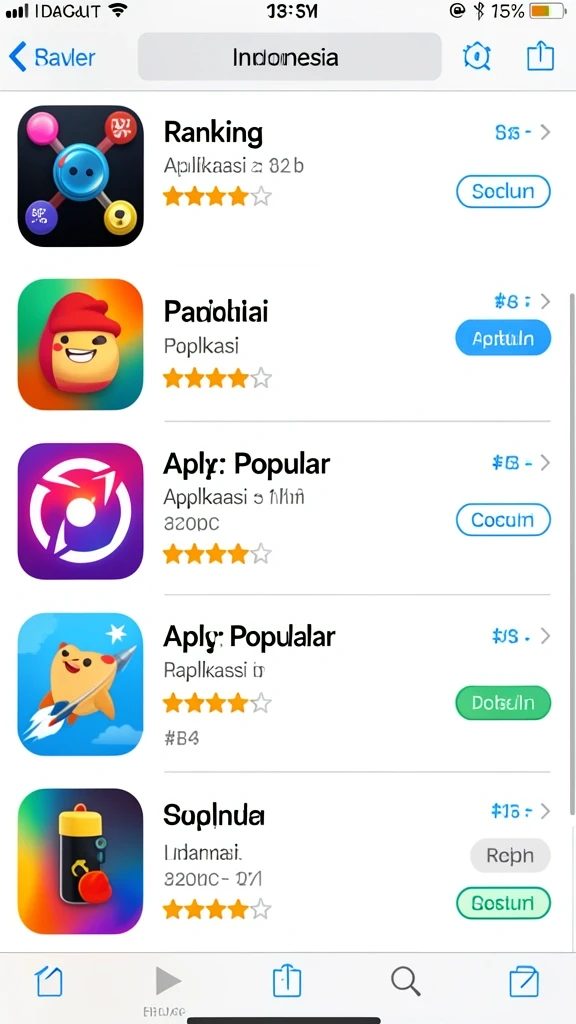
Task: Go back with the Bavler arrow
Action: pos(52,57)
